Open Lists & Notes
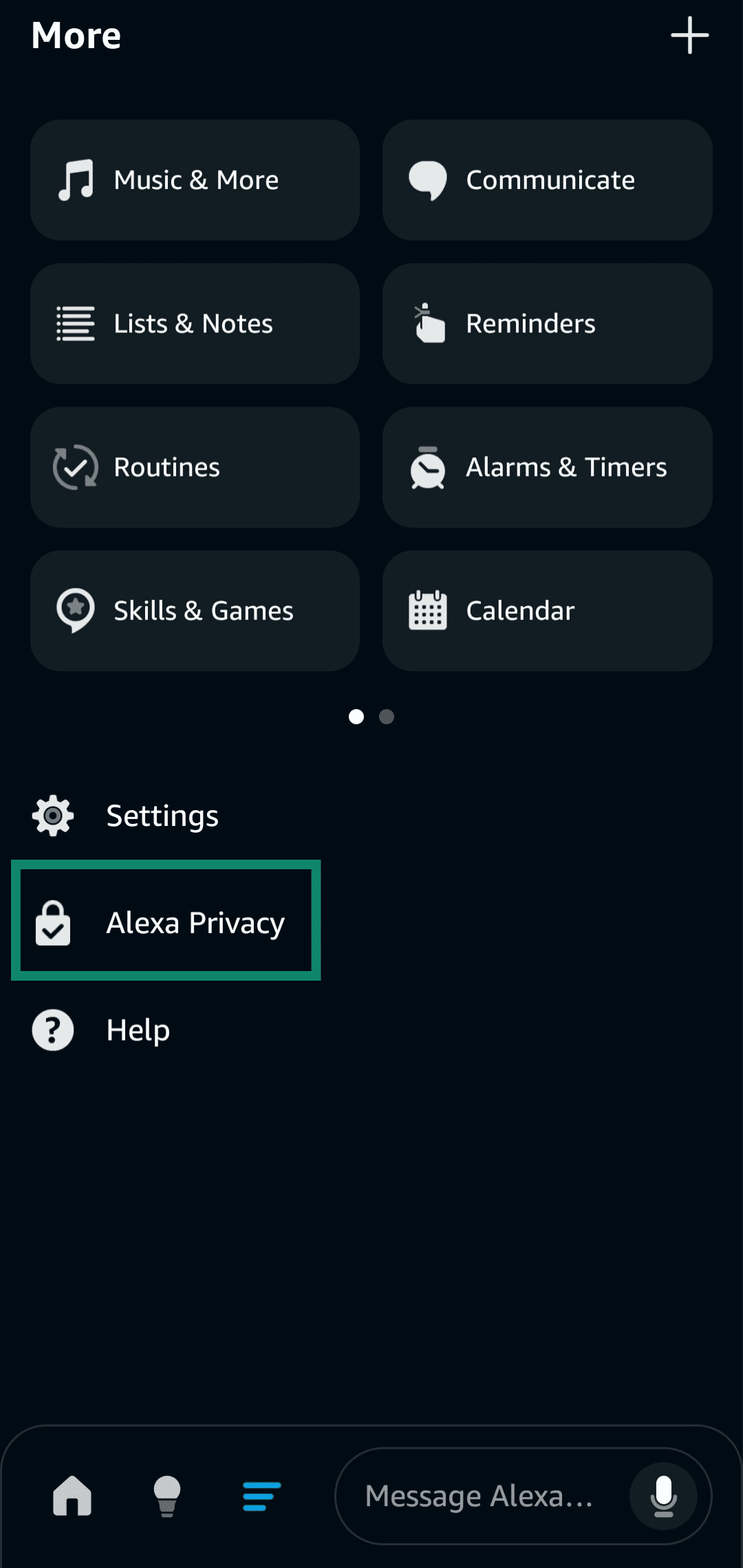Viewport: 743px width, 1568px height. [x=195, y=323]
